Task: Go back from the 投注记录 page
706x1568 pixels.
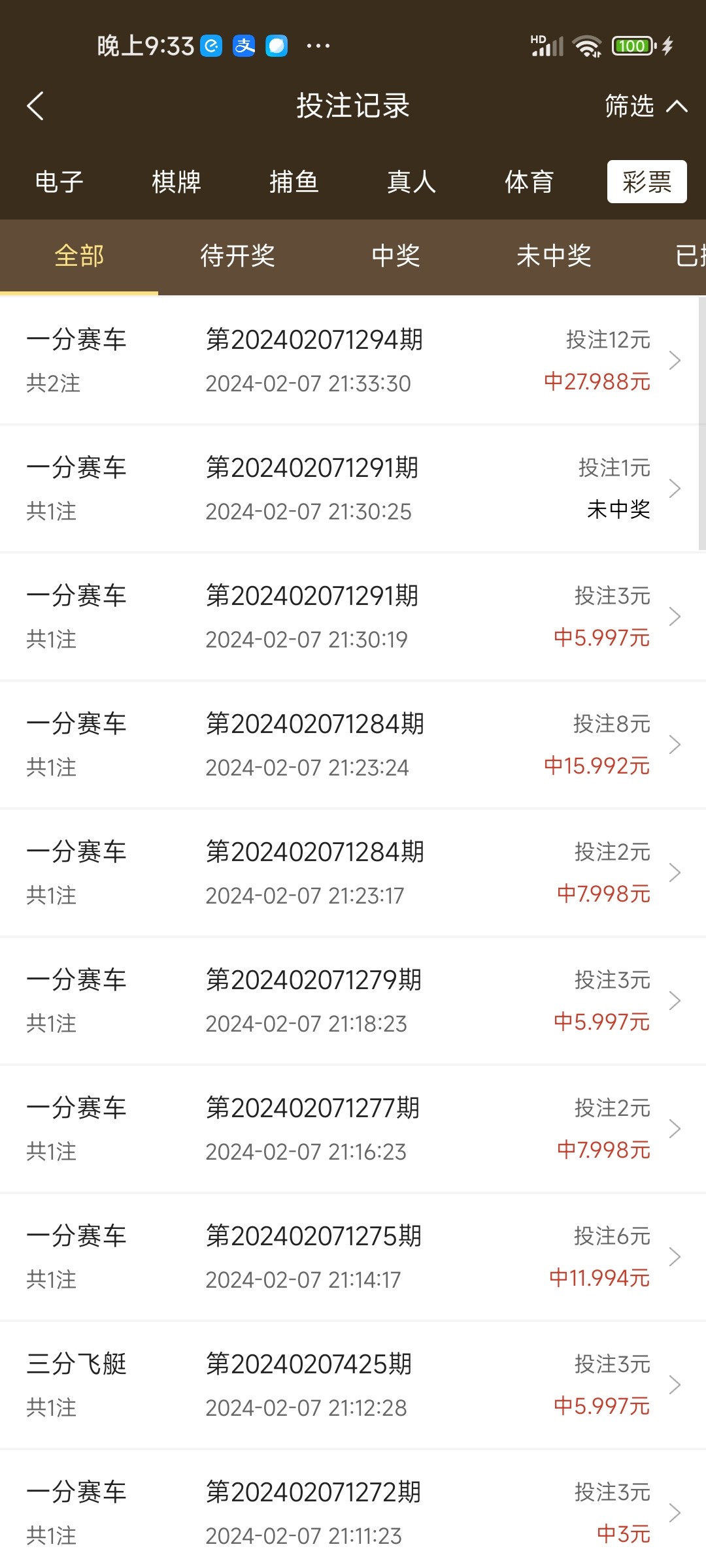Action: point(35,106)
